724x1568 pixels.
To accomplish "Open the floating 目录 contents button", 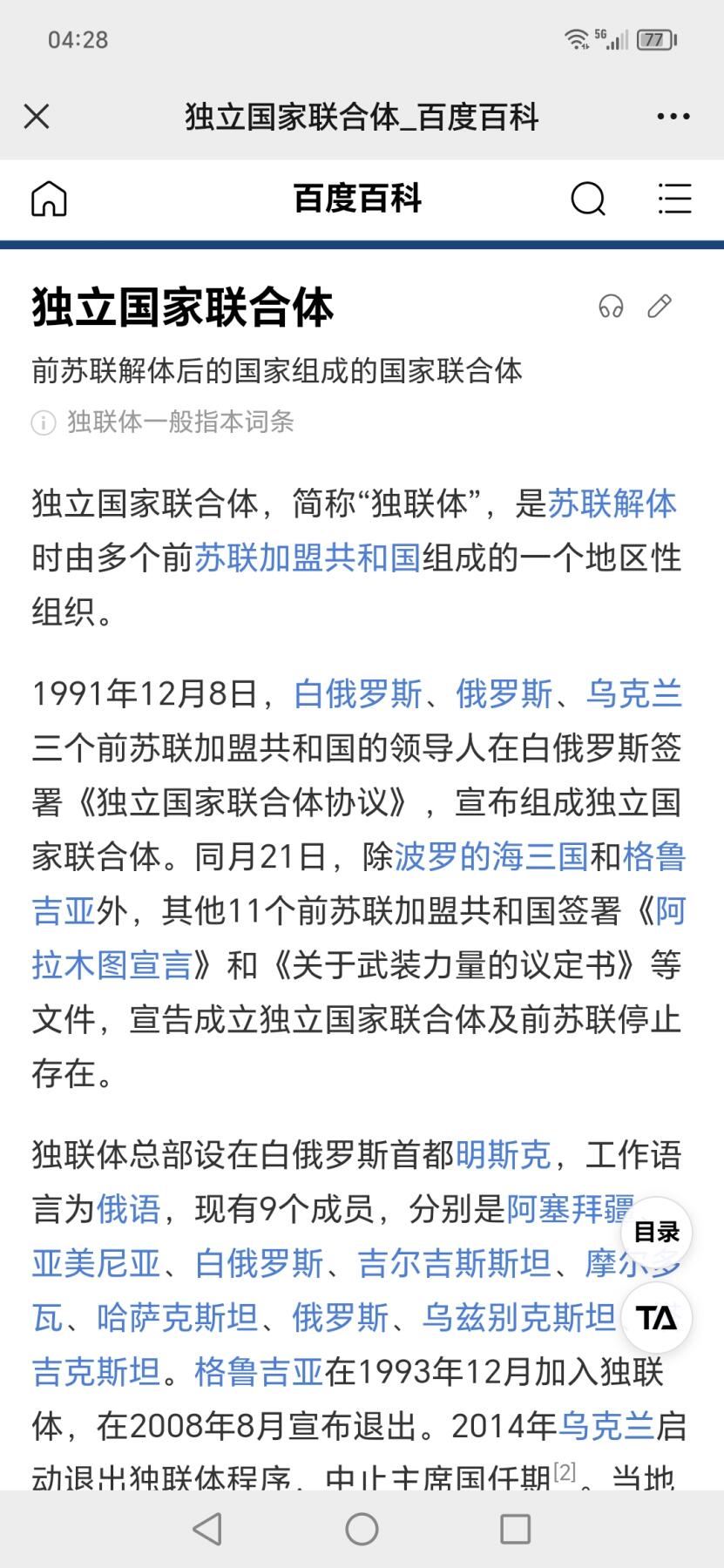I will 656,1233.
